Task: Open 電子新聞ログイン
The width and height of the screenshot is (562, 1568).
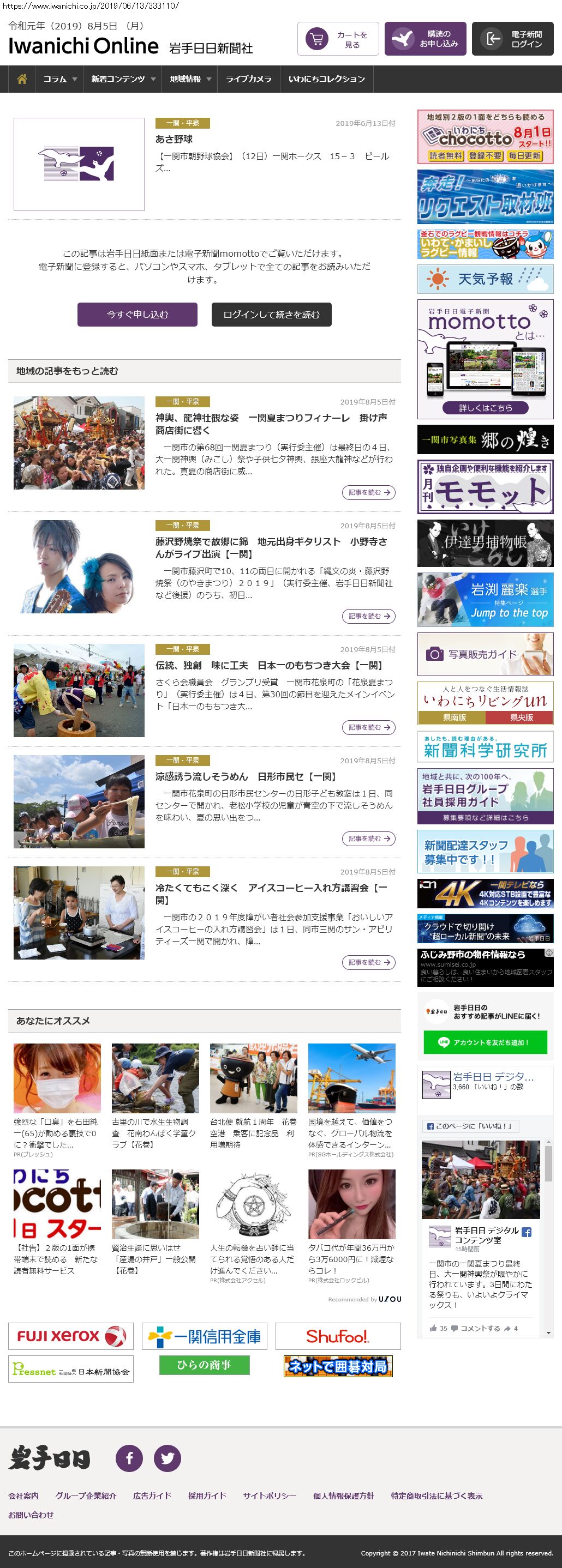Action: 512,40
